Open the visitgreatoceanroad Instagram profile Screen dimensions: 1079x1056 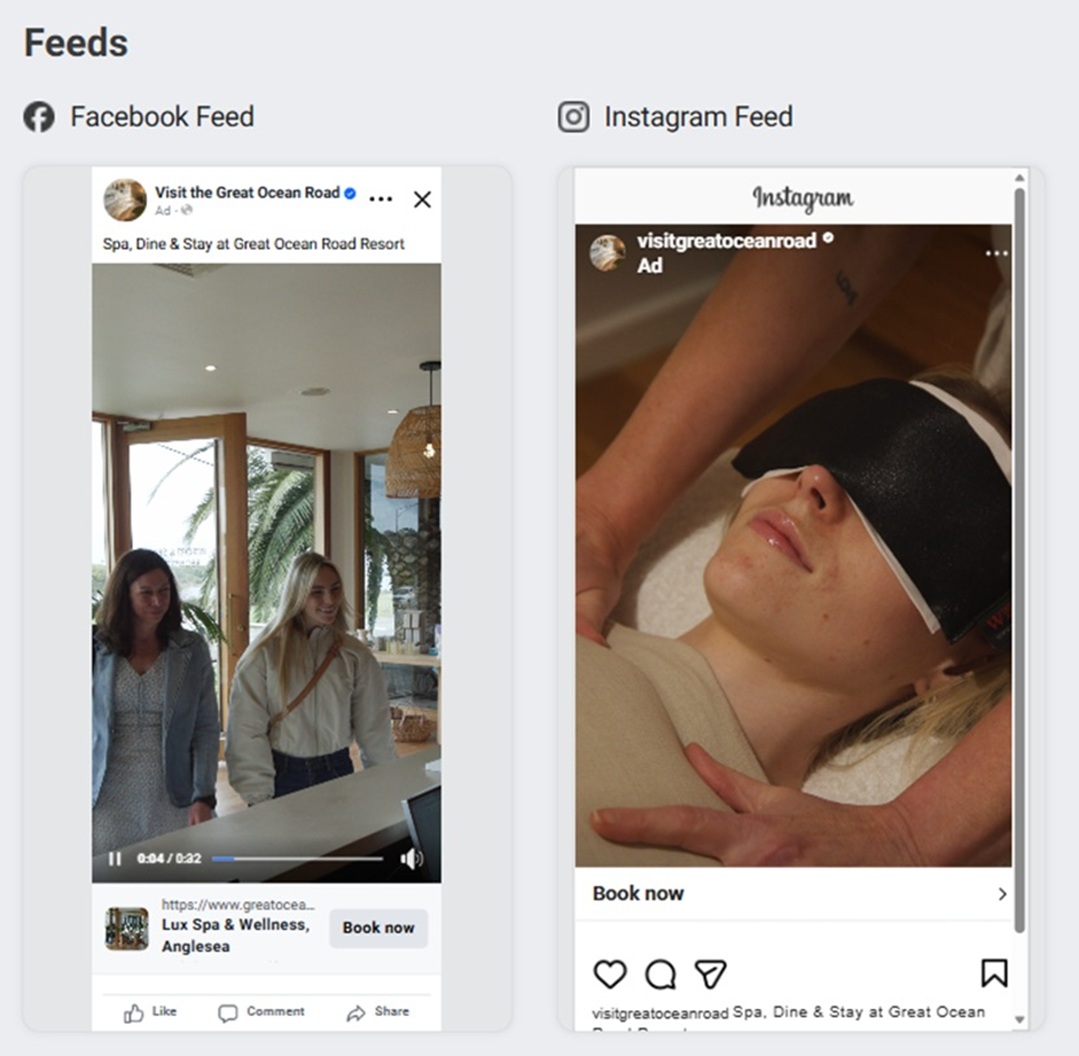click(726, 241)
